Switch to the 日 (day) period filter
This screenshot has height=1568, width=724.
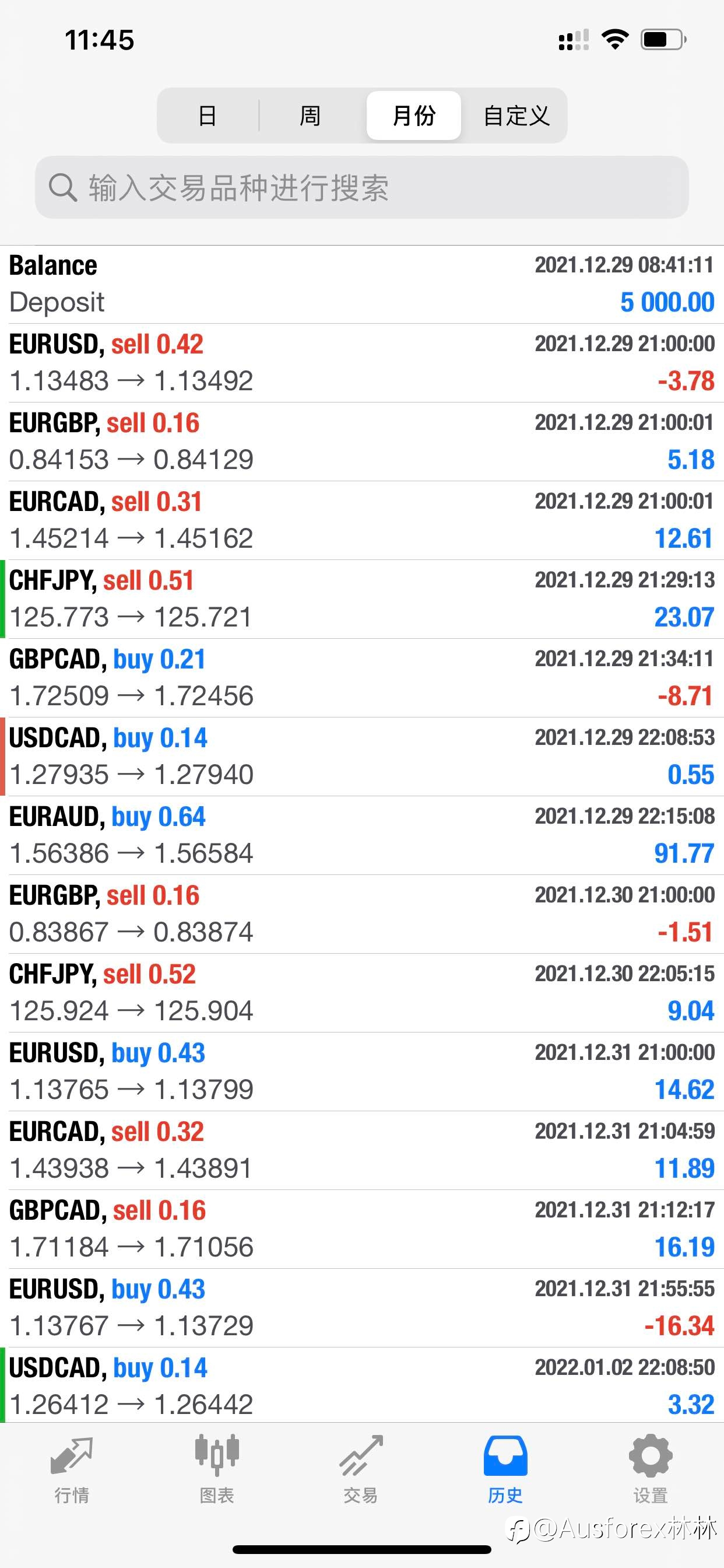tap(208, 116)
